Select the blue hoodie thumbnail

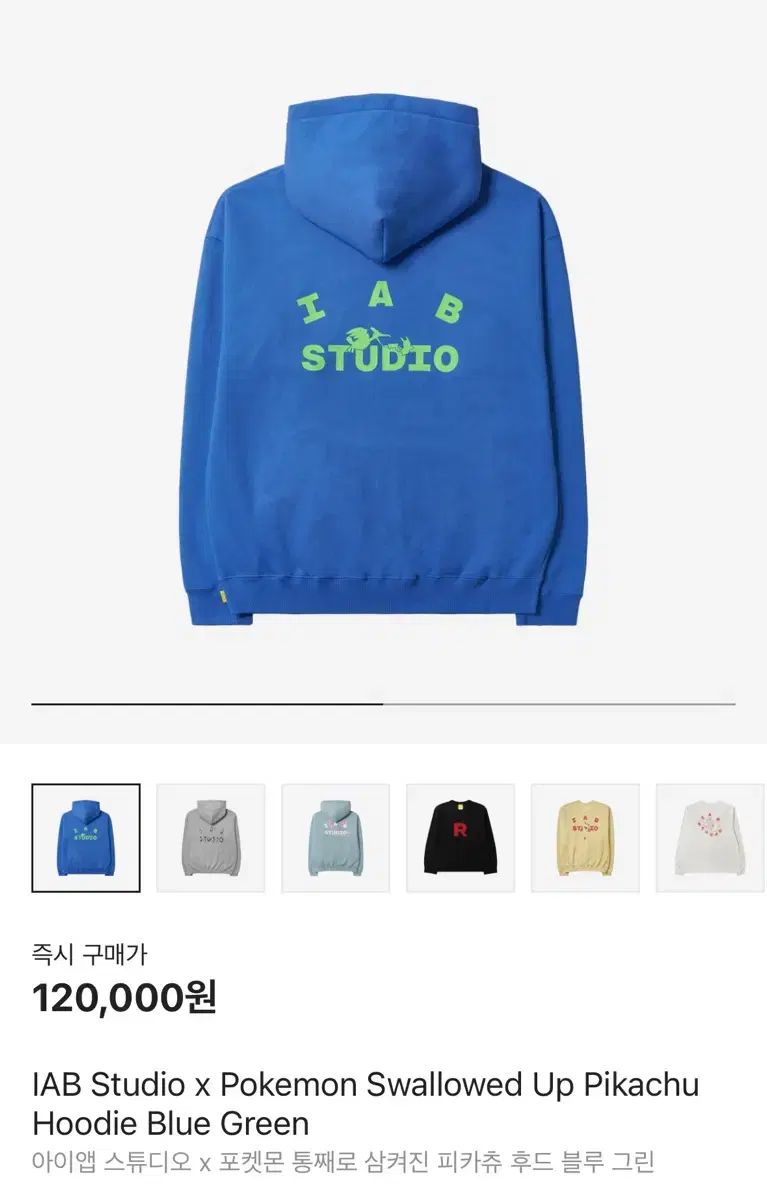86,838
